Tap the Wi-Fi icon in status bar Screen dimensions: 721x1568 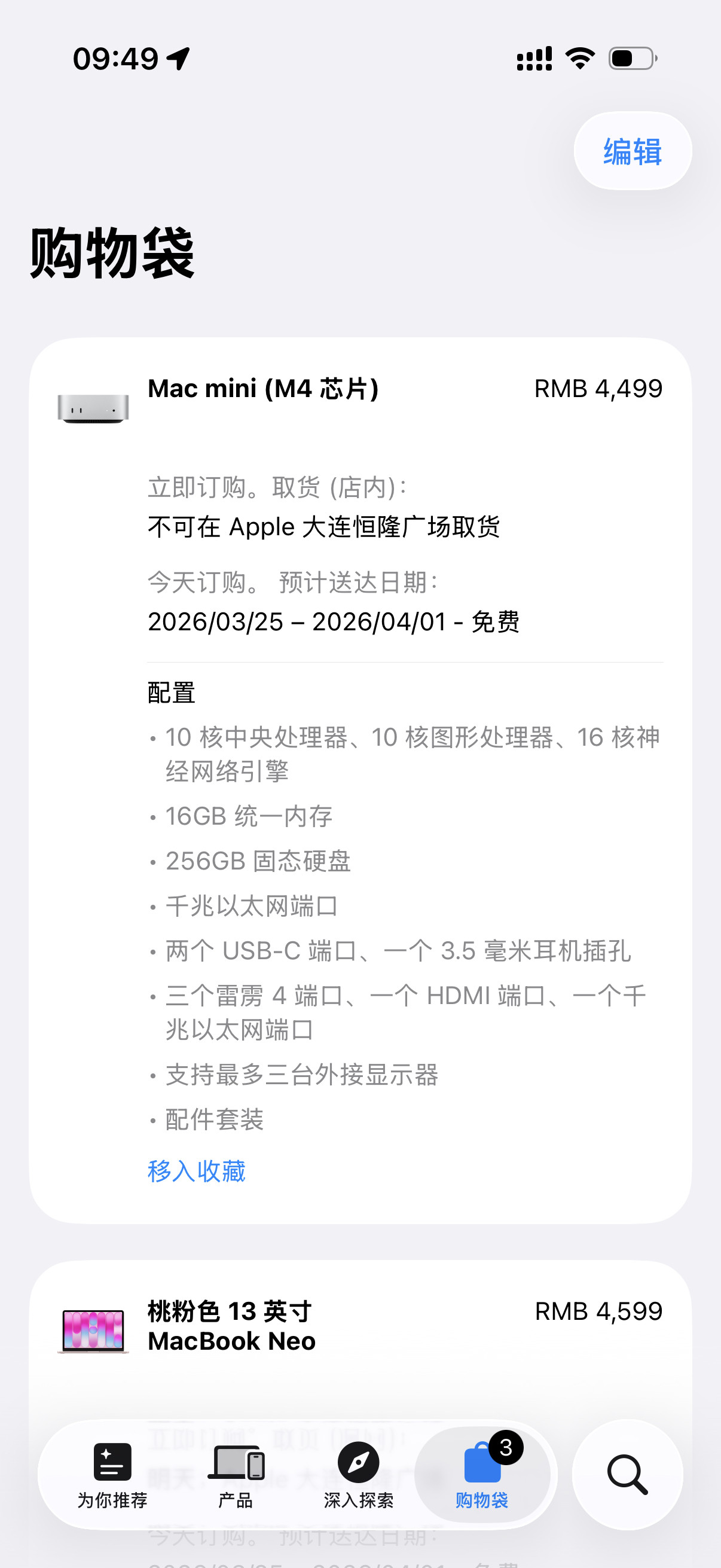coord(579,57)
